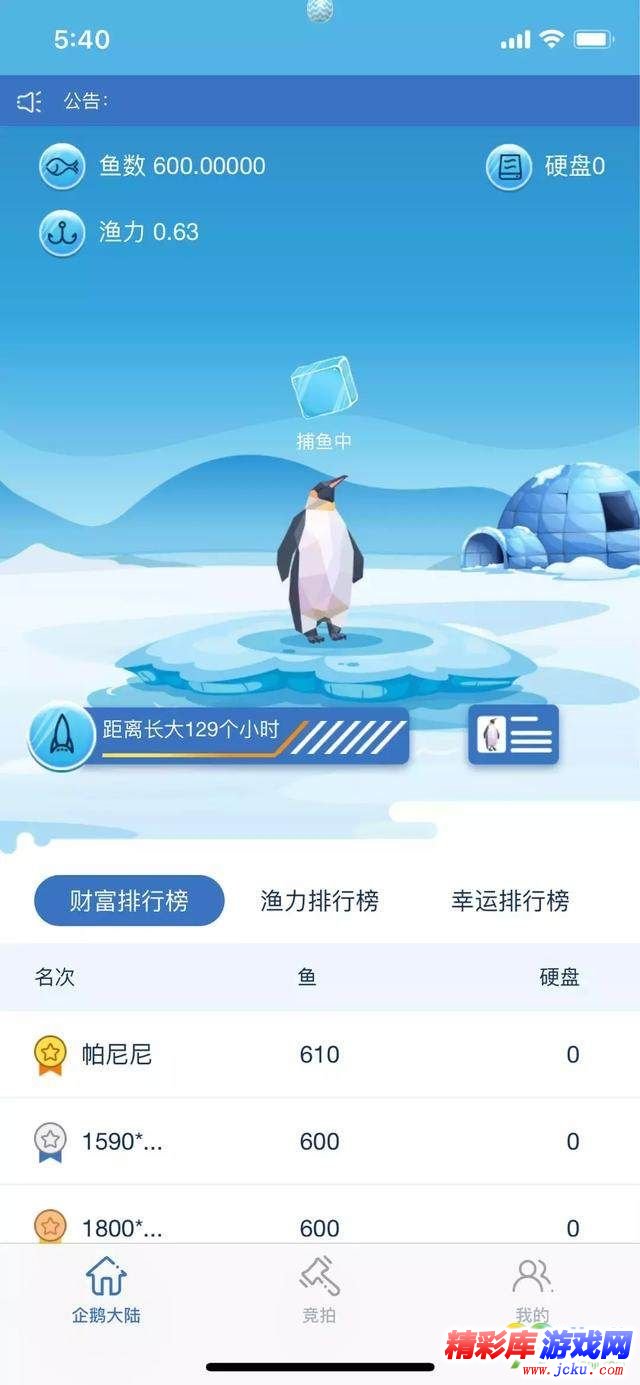Switch to the 幸运排行榜 leaderboard tab
This screenshot has height=1385, width=640.
[510, 901]
